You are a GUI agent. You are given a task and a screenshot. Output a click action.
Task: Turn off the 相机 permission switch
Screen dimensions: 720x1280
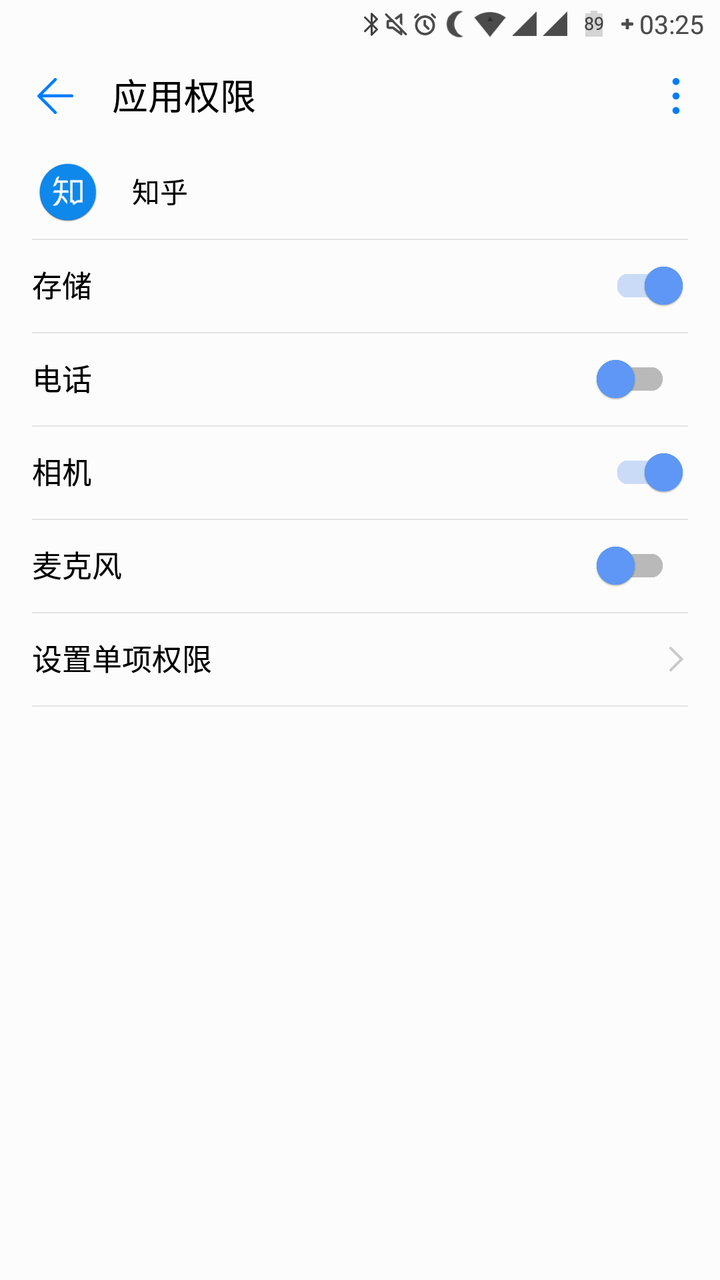point(650,473)
